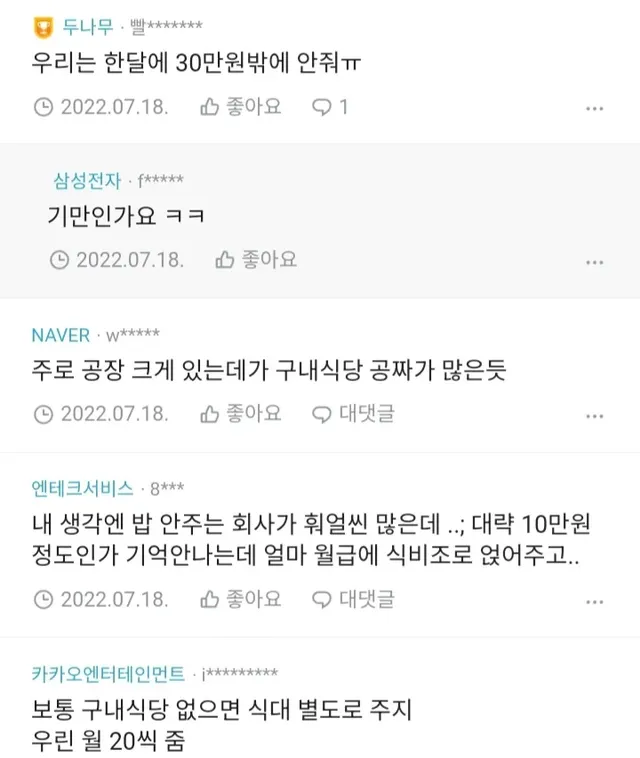Like the NAVER comment about 구내식당
Image resolution: width=640 pixels, height=758 pixels.
coord(240,414)
